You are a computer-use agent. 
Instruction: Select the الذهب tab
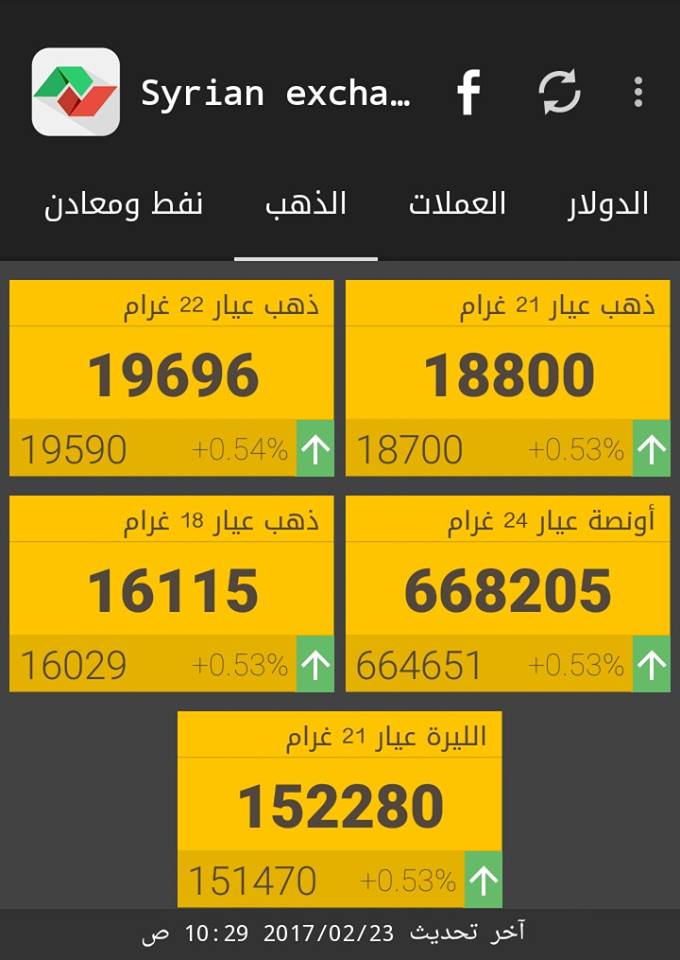305,204
